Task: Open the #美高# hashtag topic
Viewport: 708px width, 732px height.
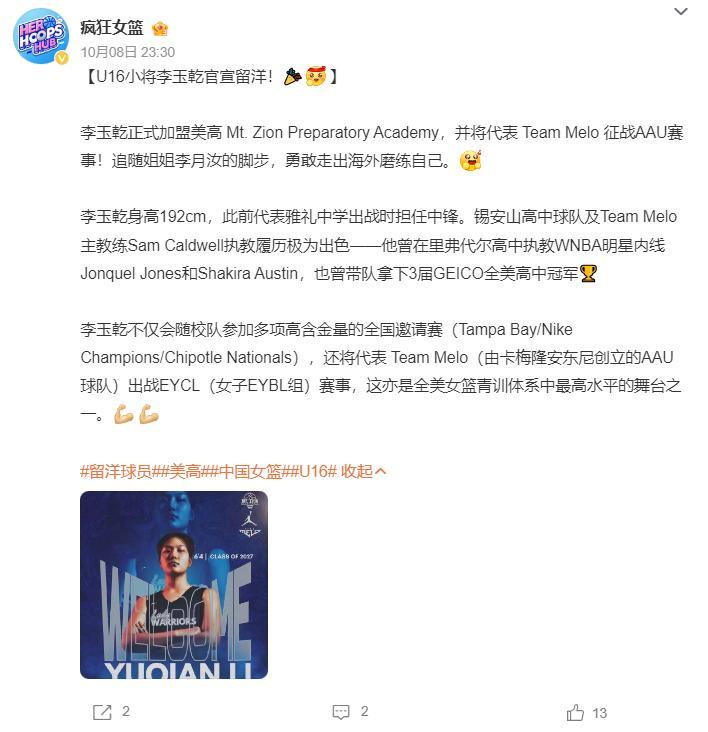Action: click(177, 471)
